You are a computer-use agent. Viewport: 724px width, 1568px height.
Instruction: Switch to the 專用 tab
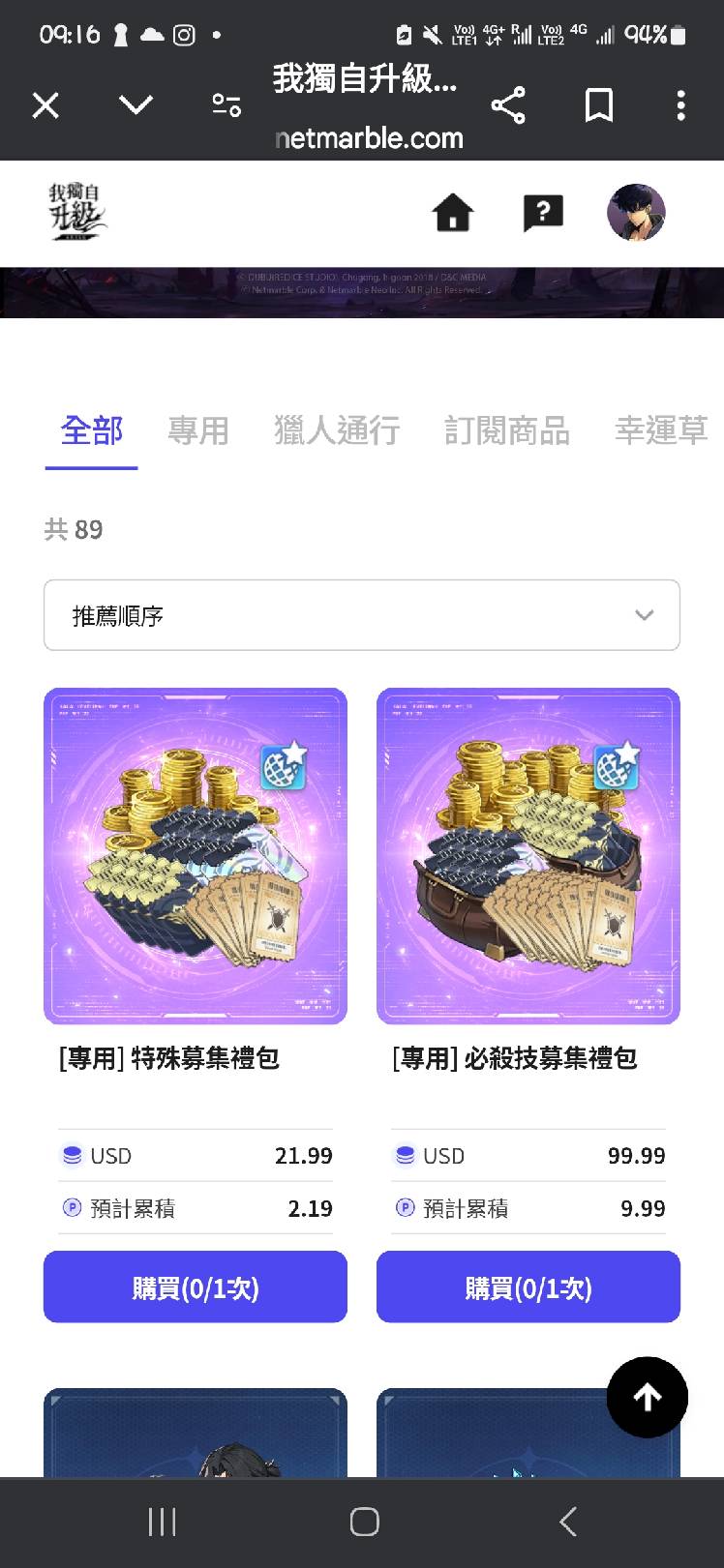click(198, 431)
